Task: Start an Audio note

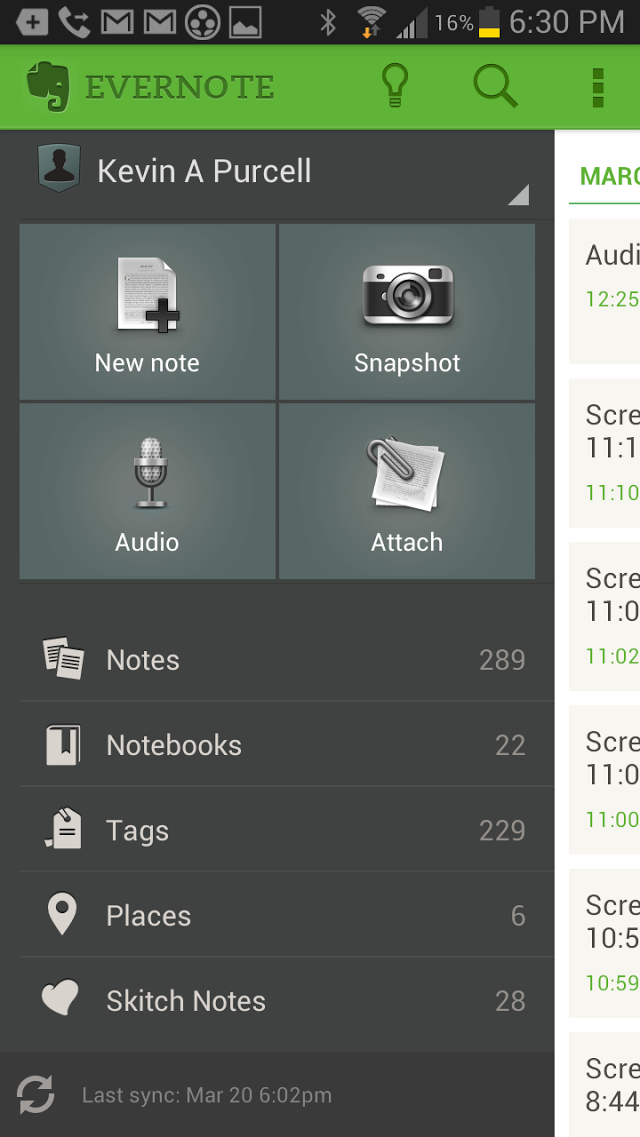Action: pyautogui.click(x=147, y=491)
